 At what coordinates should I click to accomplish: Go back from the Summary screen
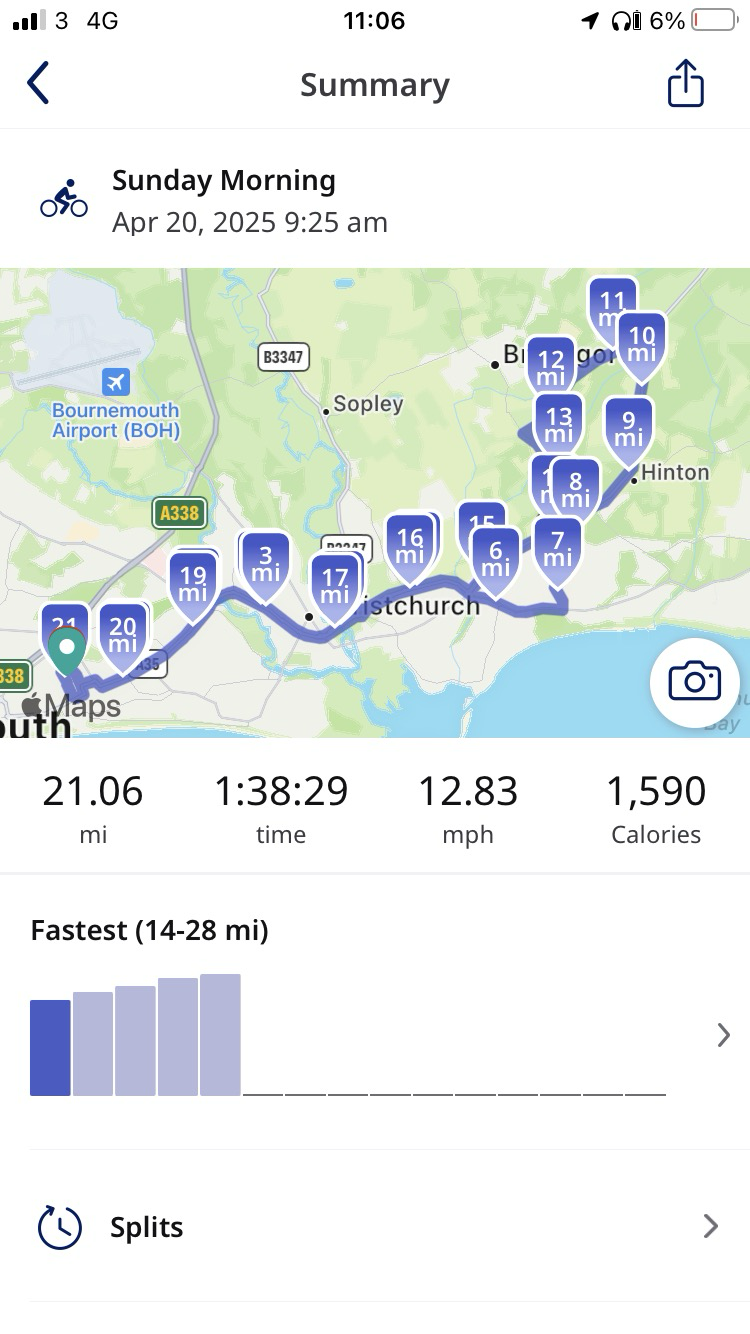(38, 84)
